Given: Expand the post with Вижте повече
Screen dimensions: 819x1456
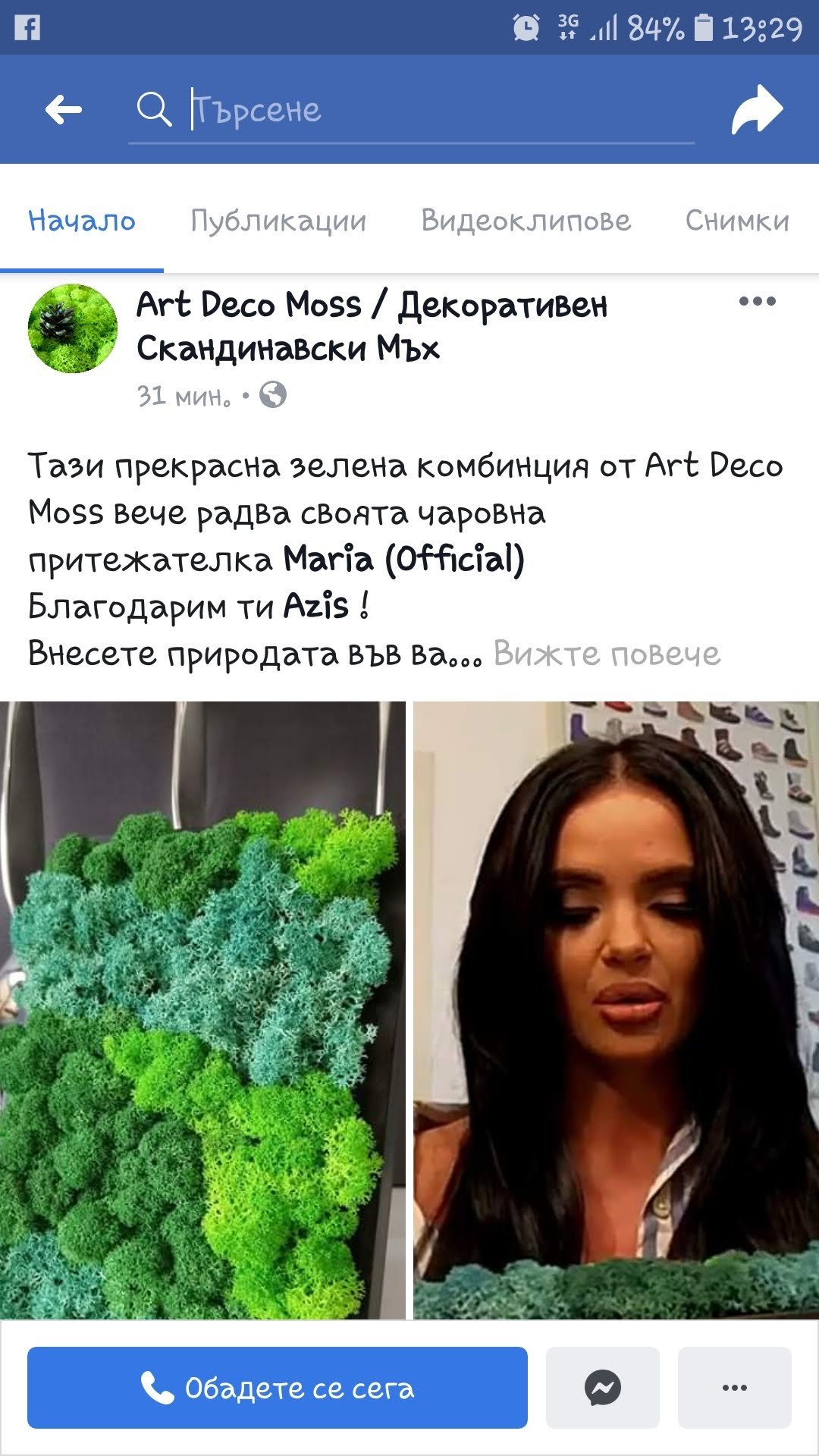Looking at the screenshot, I should pyautogui.click(x=607, y=654).
